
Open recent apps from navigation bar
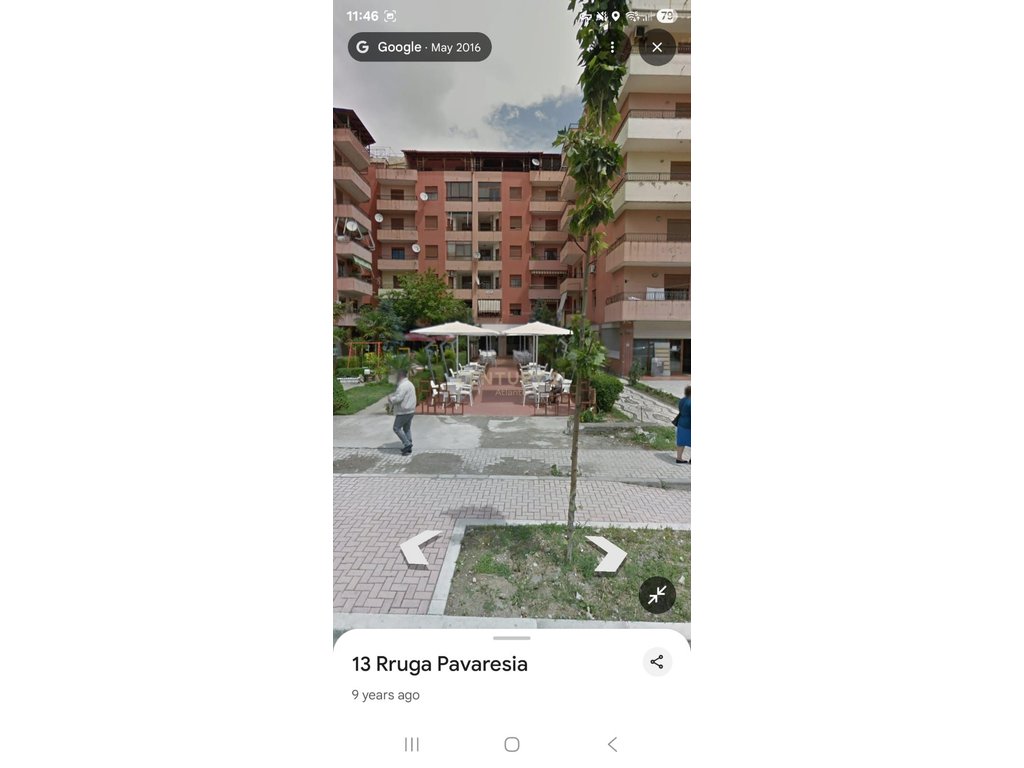(411, 744)
